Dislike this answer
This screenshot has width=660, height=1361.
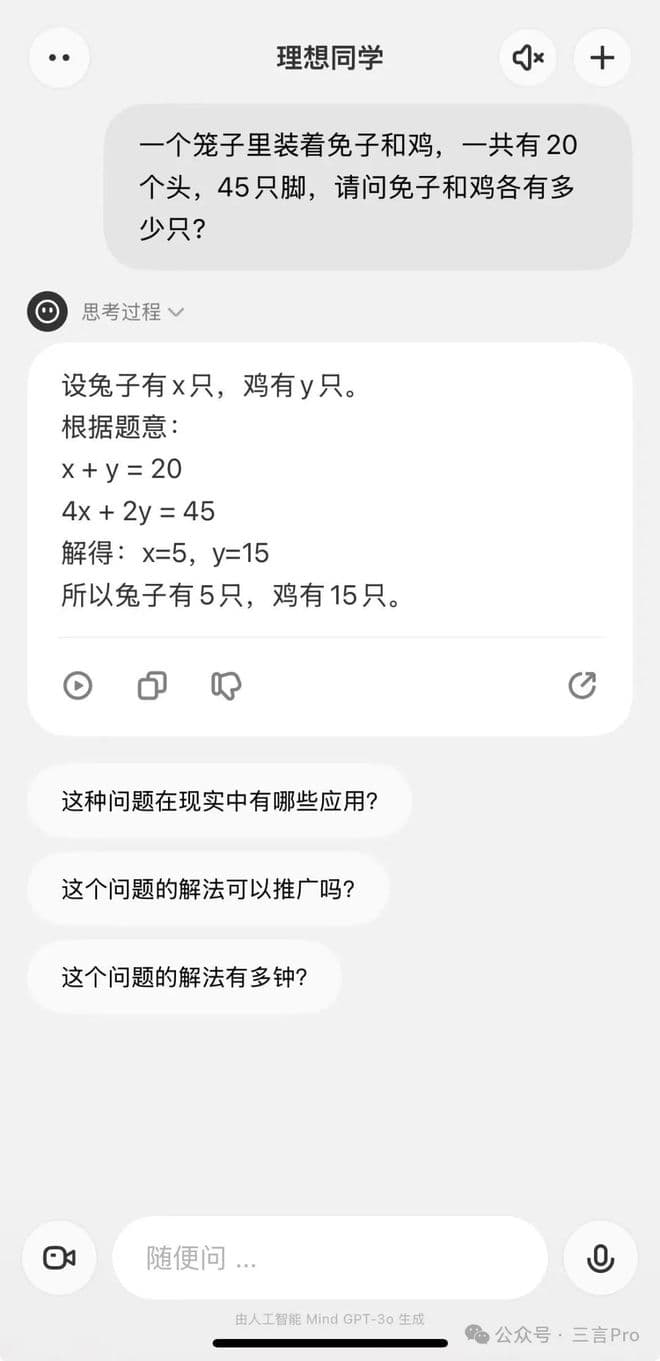226,686
